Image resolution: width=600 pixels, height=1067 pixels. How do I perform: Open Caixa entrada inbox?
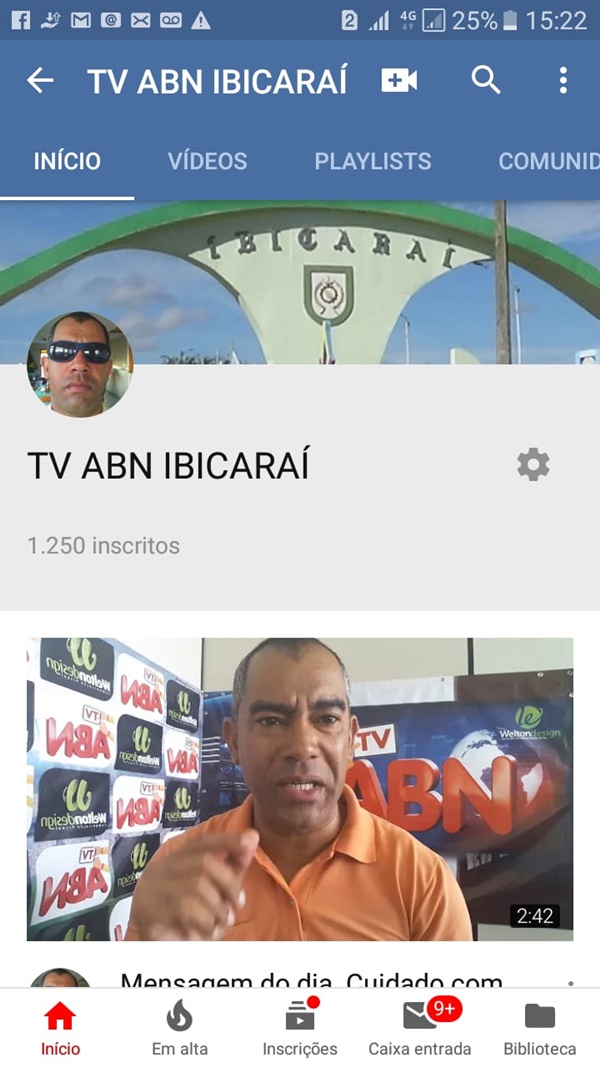420,1029
